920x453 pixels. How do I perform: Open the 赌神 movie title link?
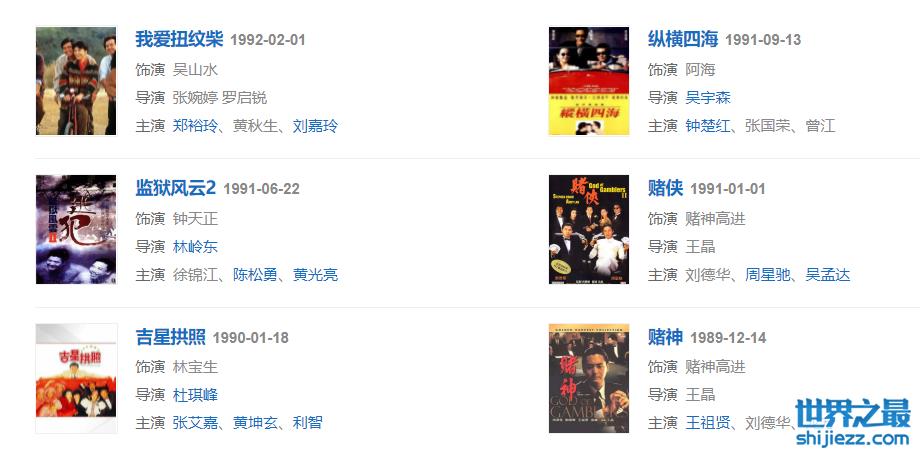[665, 337]
